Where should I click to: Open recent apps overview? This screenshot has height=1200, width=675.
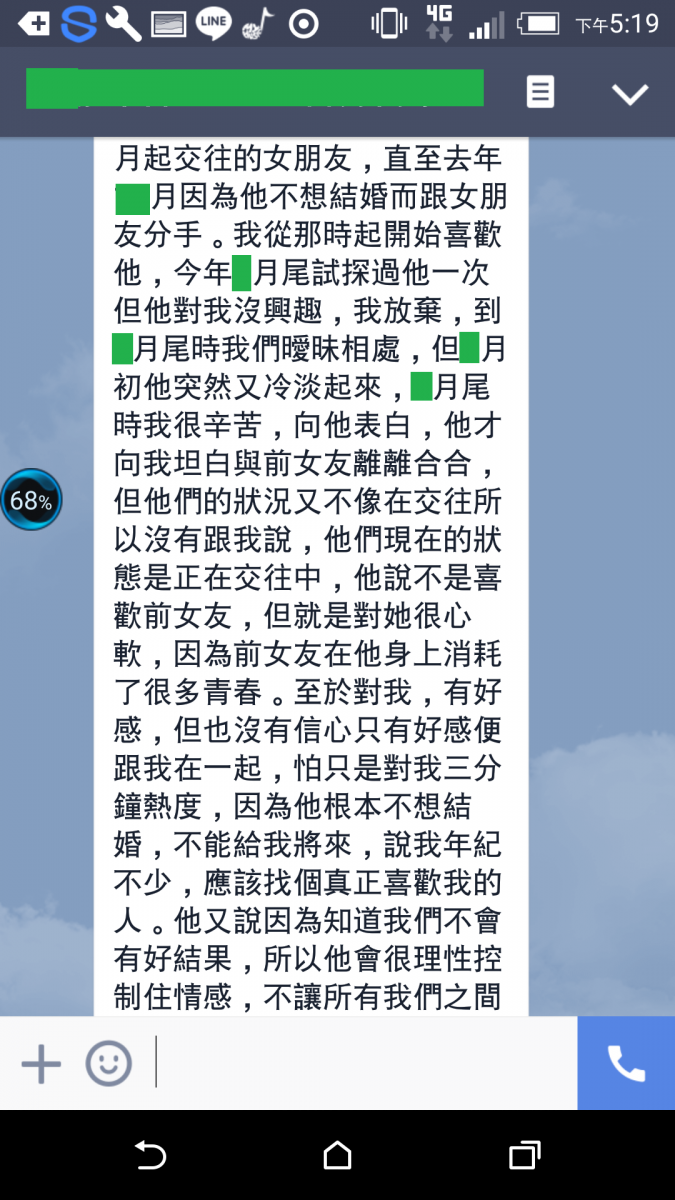524,1156
